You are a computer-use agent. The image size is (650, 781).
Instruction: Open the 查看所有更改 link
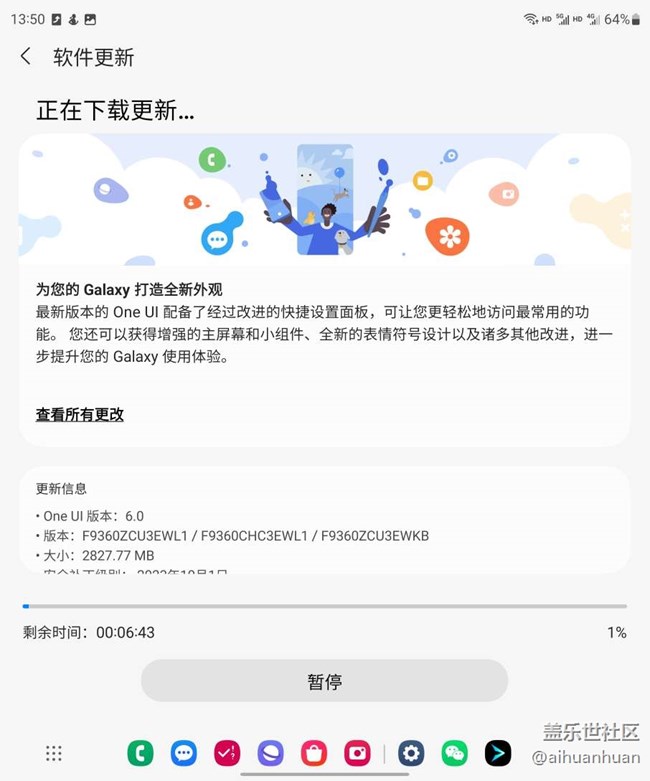point(80,414)
